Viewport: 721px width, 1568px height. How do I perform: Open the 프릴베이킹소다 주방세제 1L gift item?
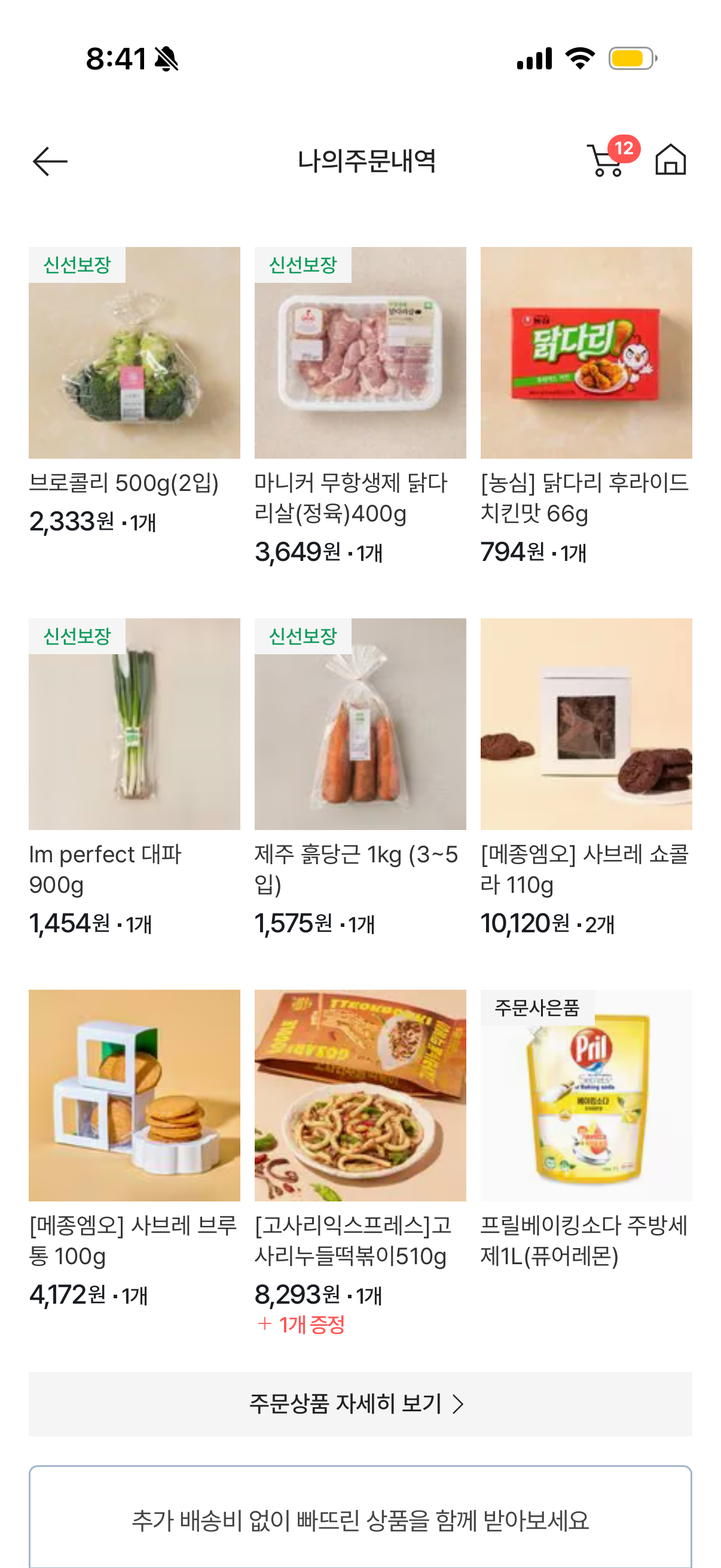click(586, 1095)
